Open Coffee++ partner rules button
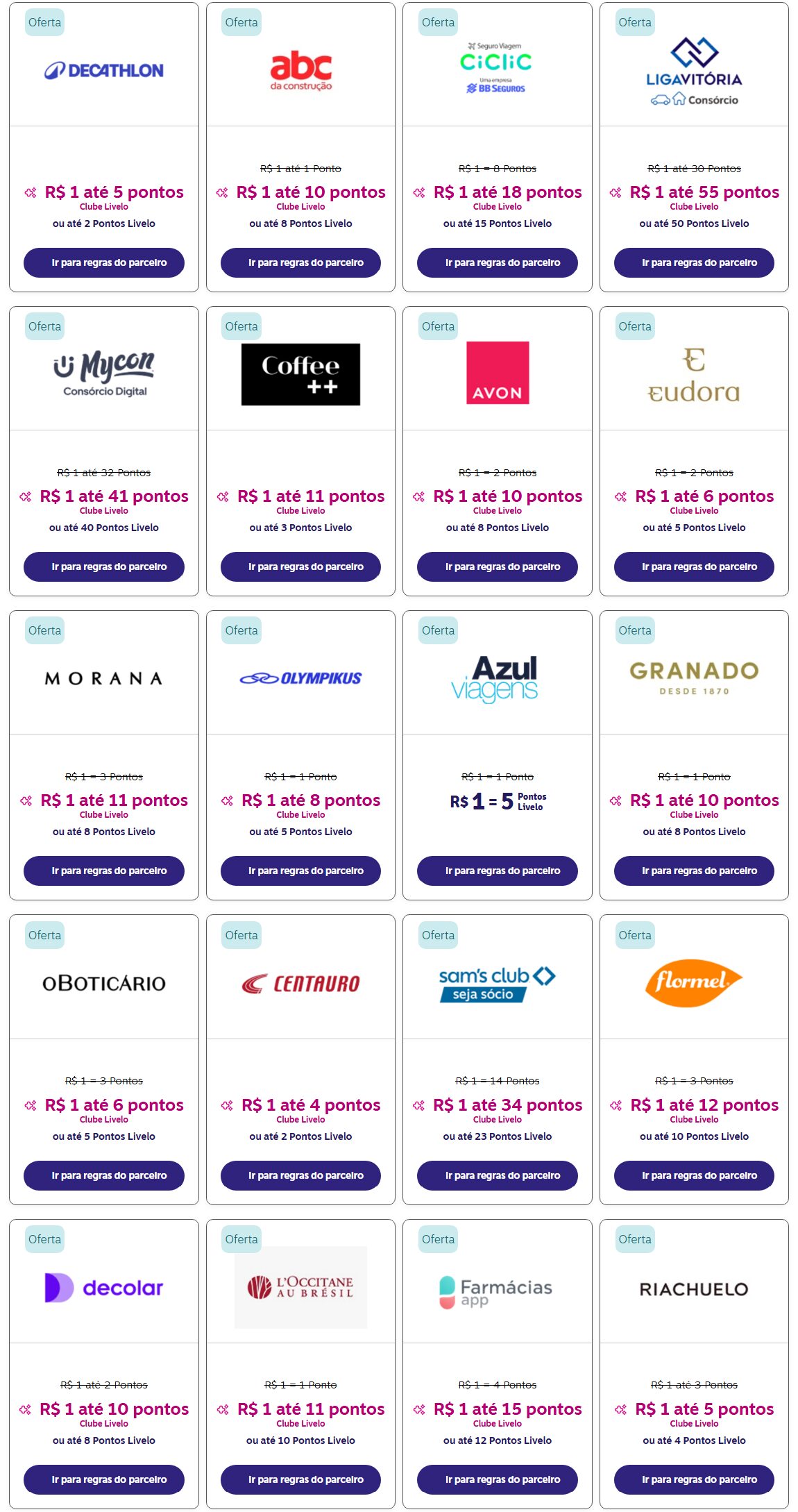Image resolution: width=798 pixels, height=1512 pixels. [300, 566]
